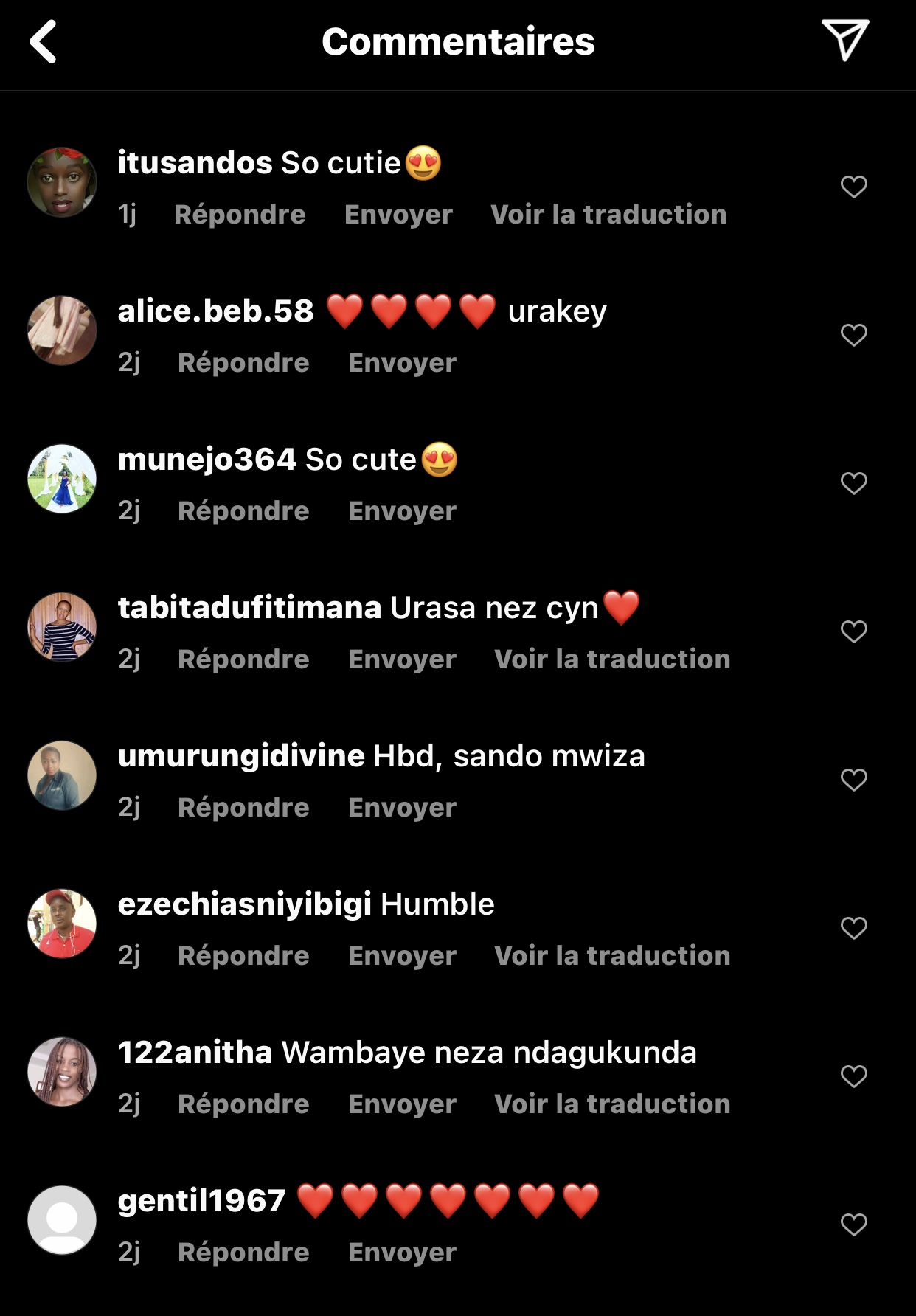This screenshot has height=1316, width=916.
Task: Open the share paper plane icon
Action: (x=844, y=41)
